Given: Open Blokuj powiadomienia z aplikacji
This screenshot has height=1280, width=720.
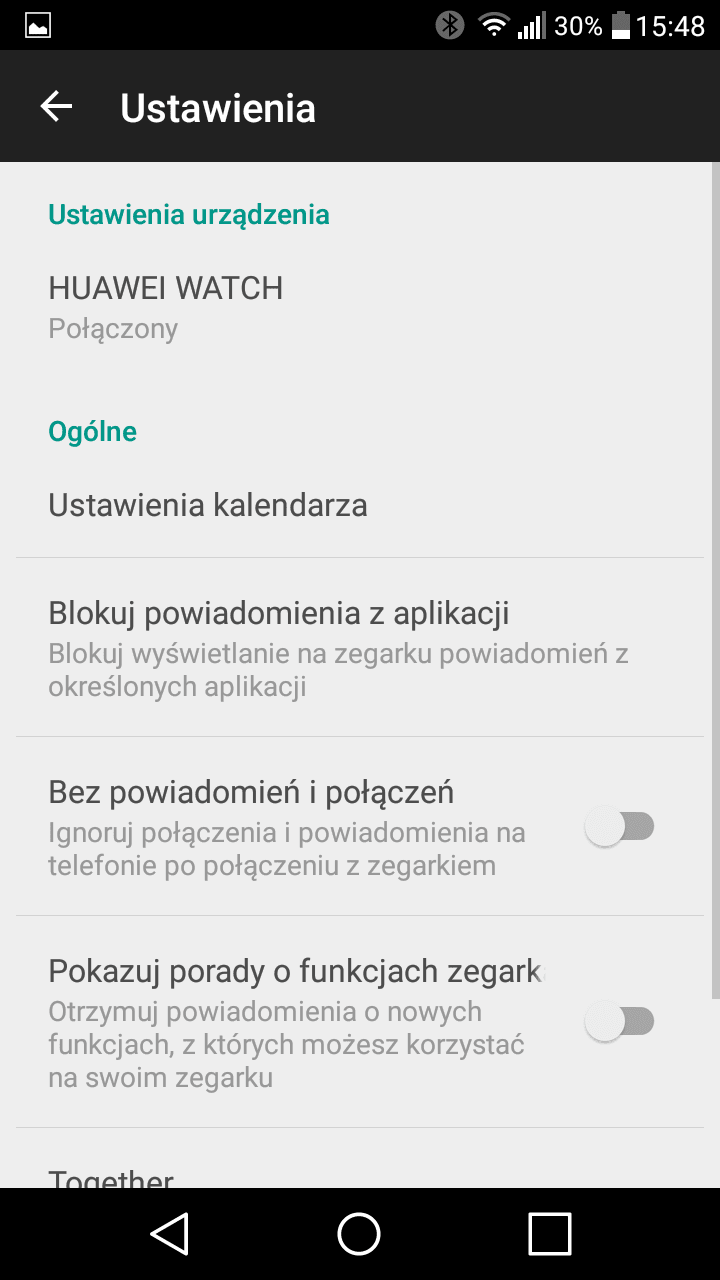Looking at the screenshot, I should point(360,647).
